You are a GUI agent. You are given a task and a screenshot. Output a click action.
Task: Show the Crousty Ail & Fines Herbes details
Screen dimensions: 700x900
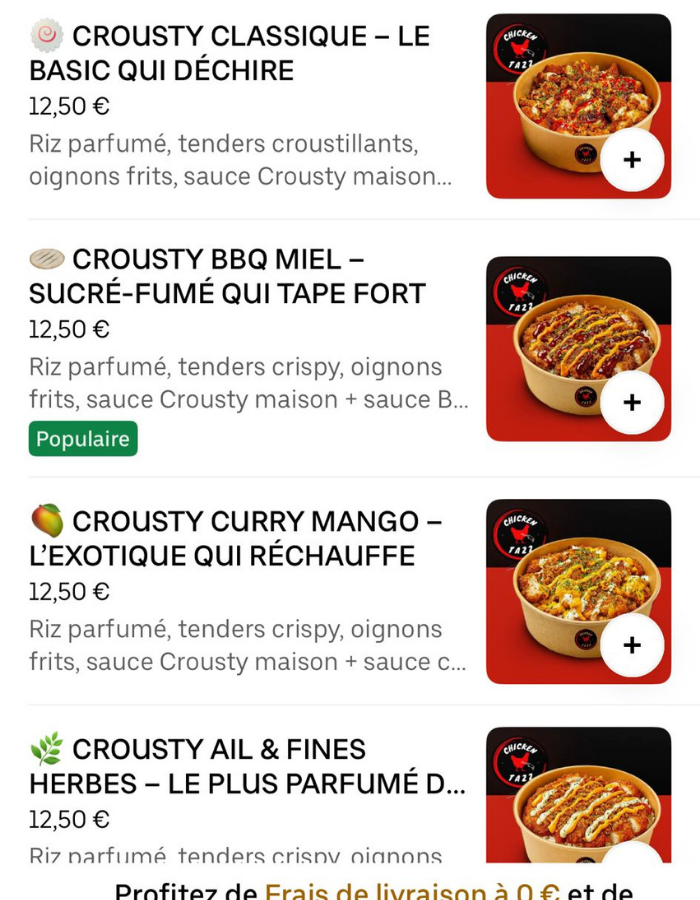click(x=246, y=767)
